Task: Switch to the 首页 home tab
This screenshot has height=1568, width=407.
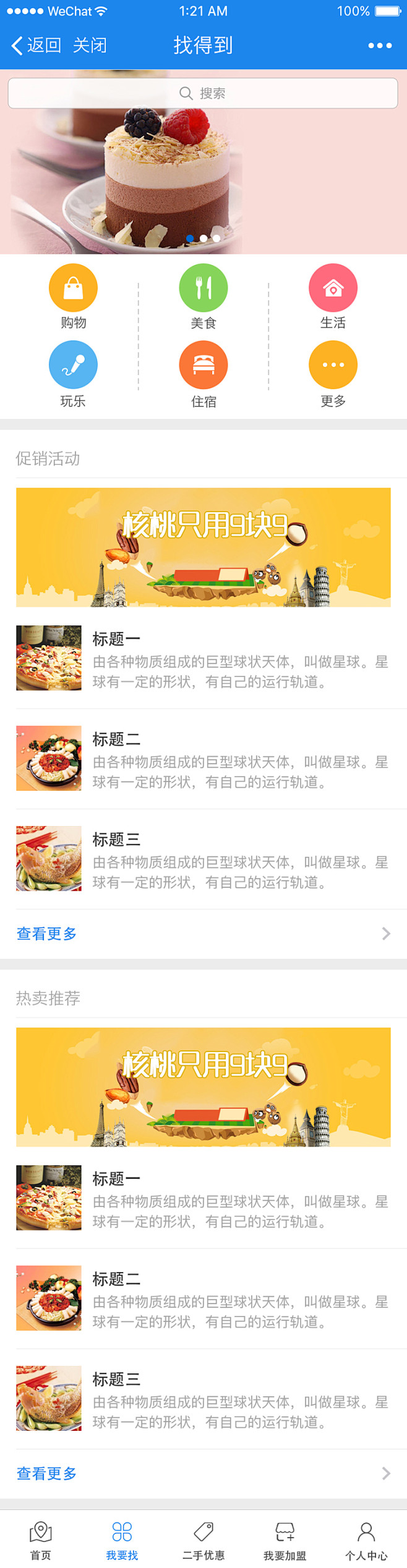Action: point(41,1539)
